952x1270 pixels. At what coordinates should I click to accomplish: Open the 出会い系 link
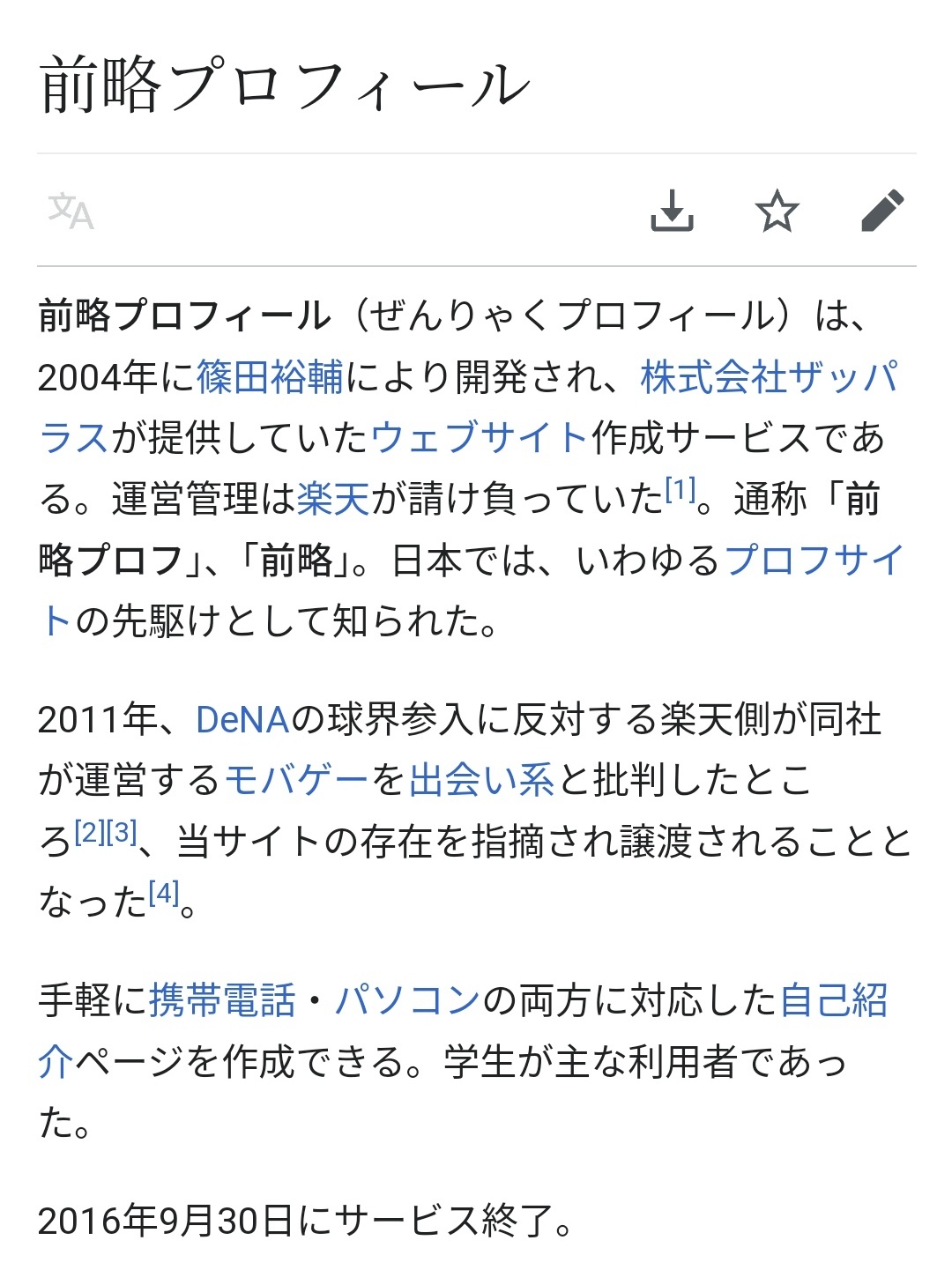481,780
